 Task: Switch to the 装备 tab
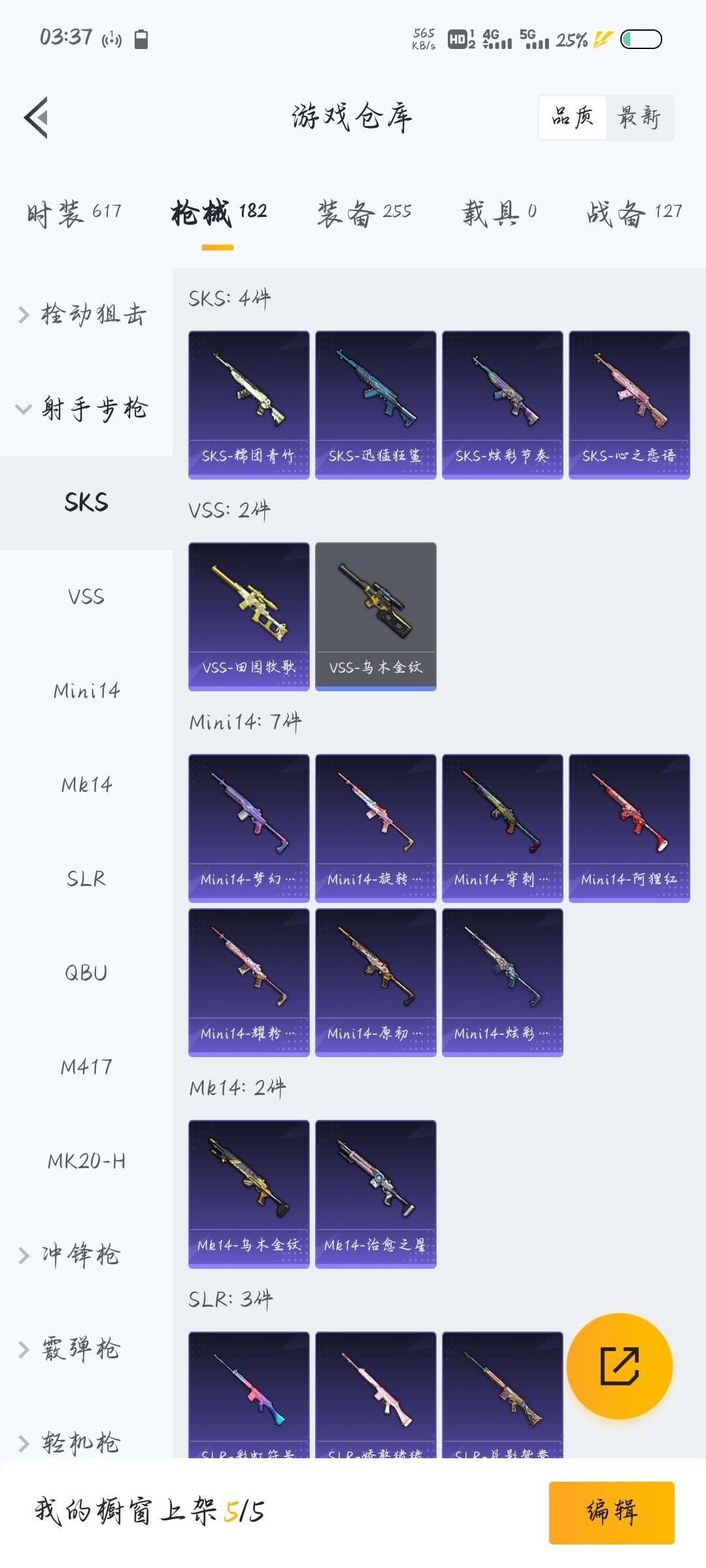point(364,212)
